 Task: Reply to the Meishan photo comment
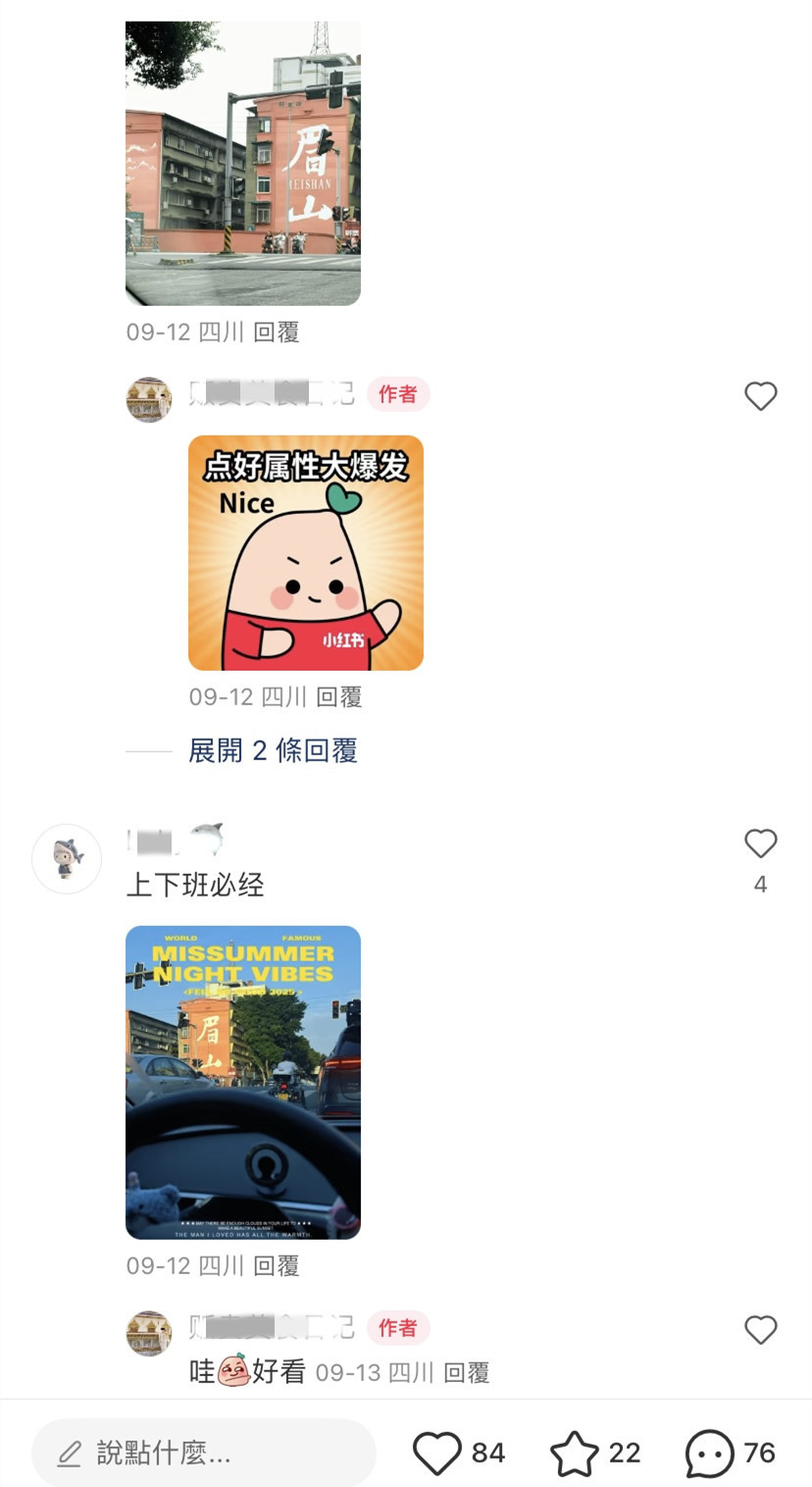pos(276,333)
